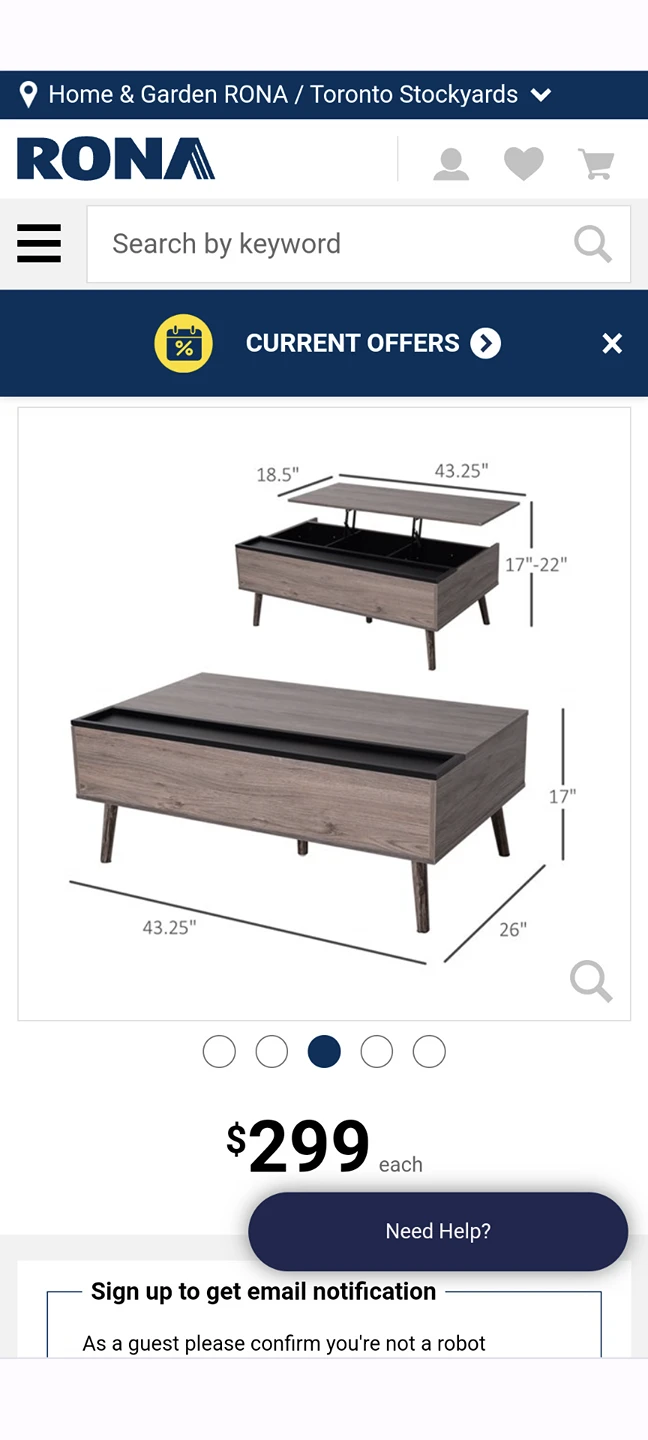Open the hamburger menu
Screen dimensions: 648x1440
[39, 244]
